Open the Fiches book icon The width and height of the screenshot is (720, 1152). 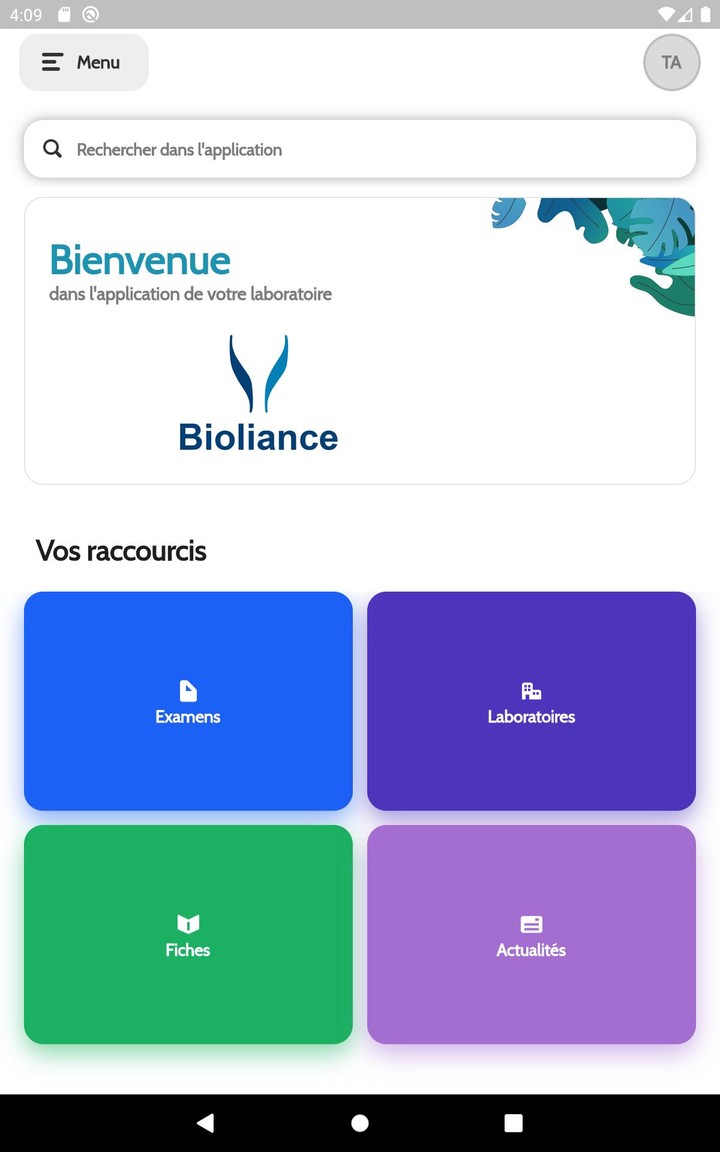tap(188, 923)
